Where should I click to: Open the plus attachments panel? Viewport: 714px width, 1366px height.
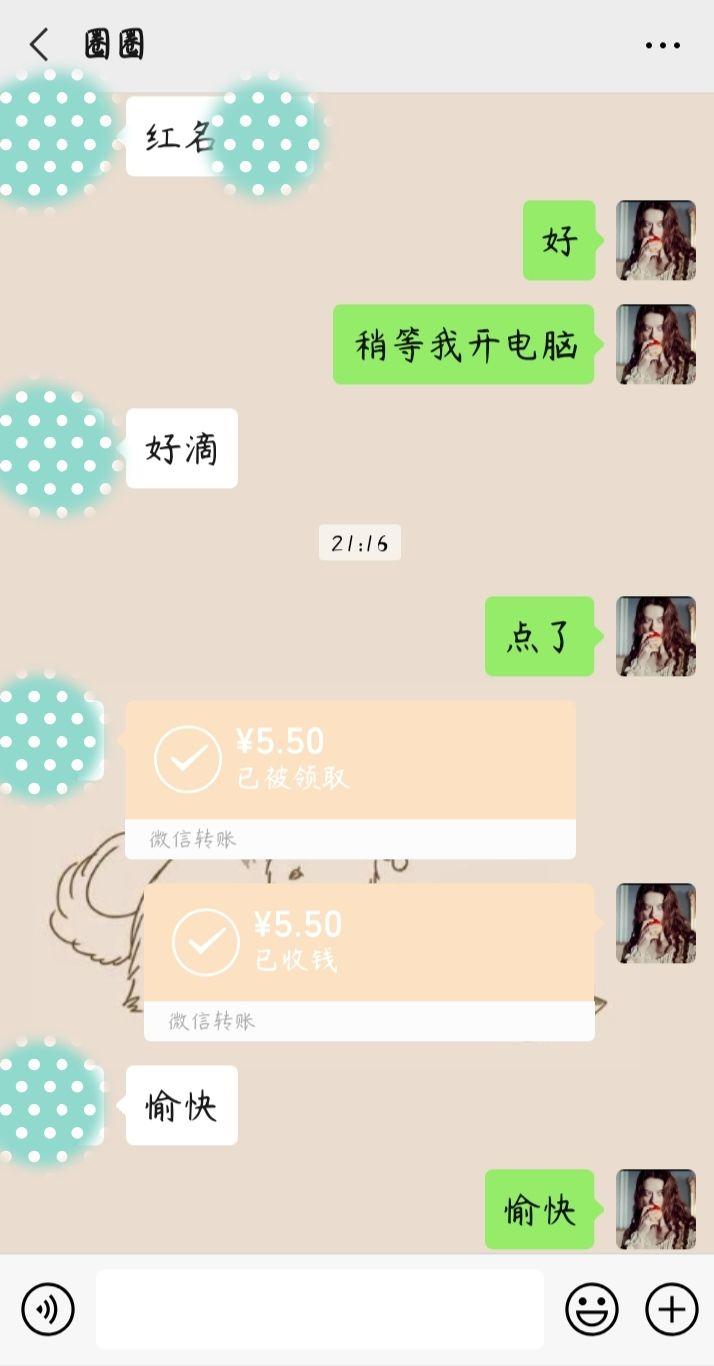671,1309
